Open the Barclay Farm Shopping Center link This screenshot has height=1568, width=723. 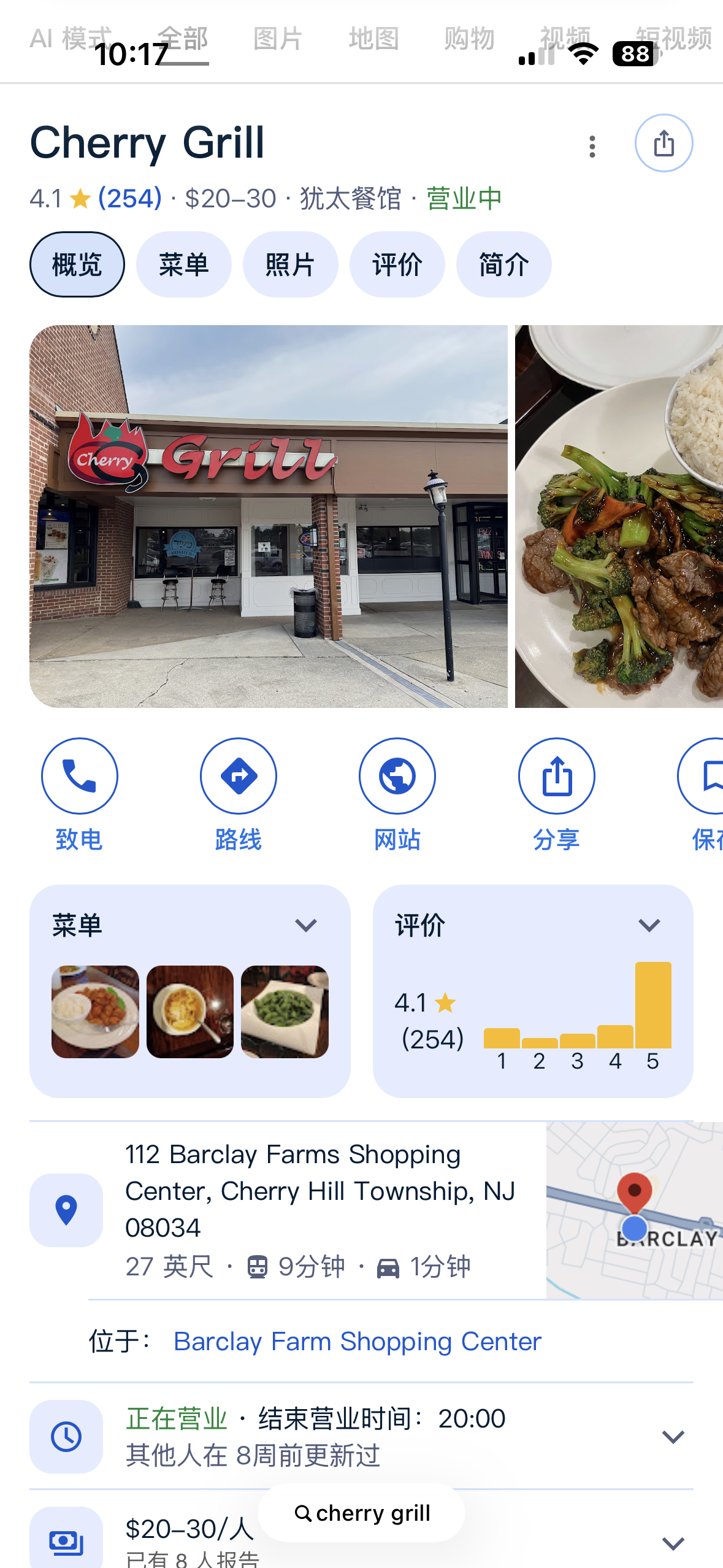click(x=358, y=1342)
